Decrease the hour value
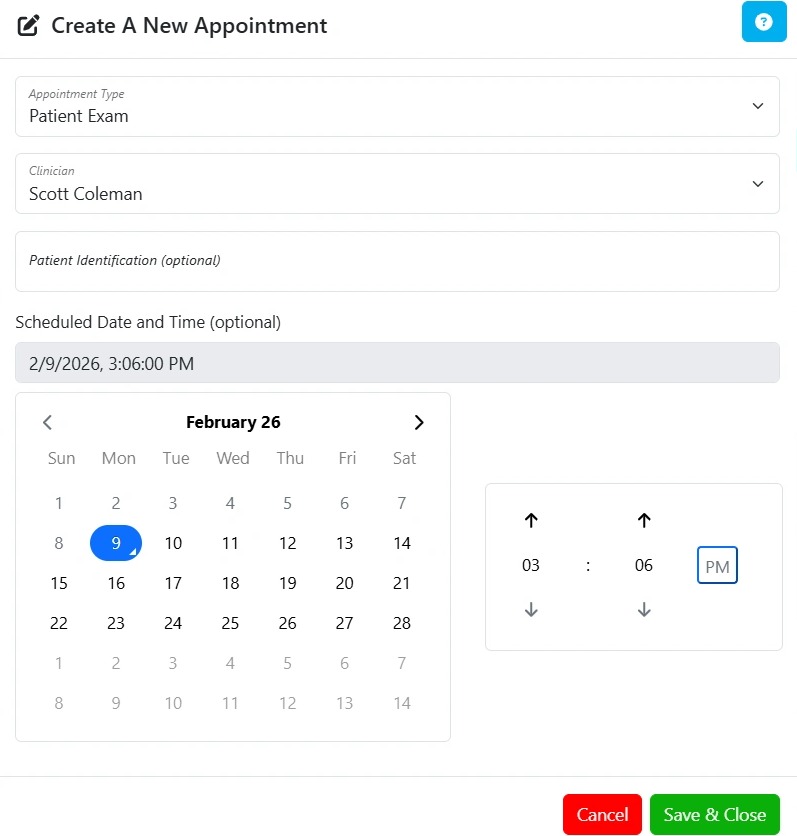The image size is (797, 836). tap(531, 610)
